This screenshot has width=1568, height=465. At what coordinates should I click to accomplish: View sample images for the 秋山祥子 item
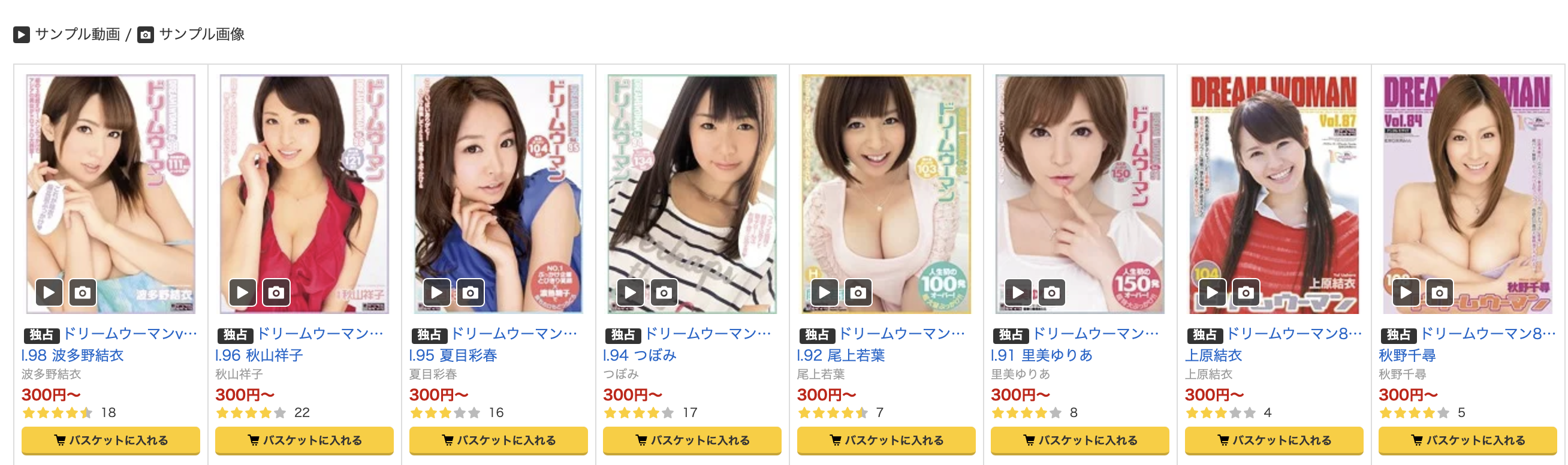276,293
